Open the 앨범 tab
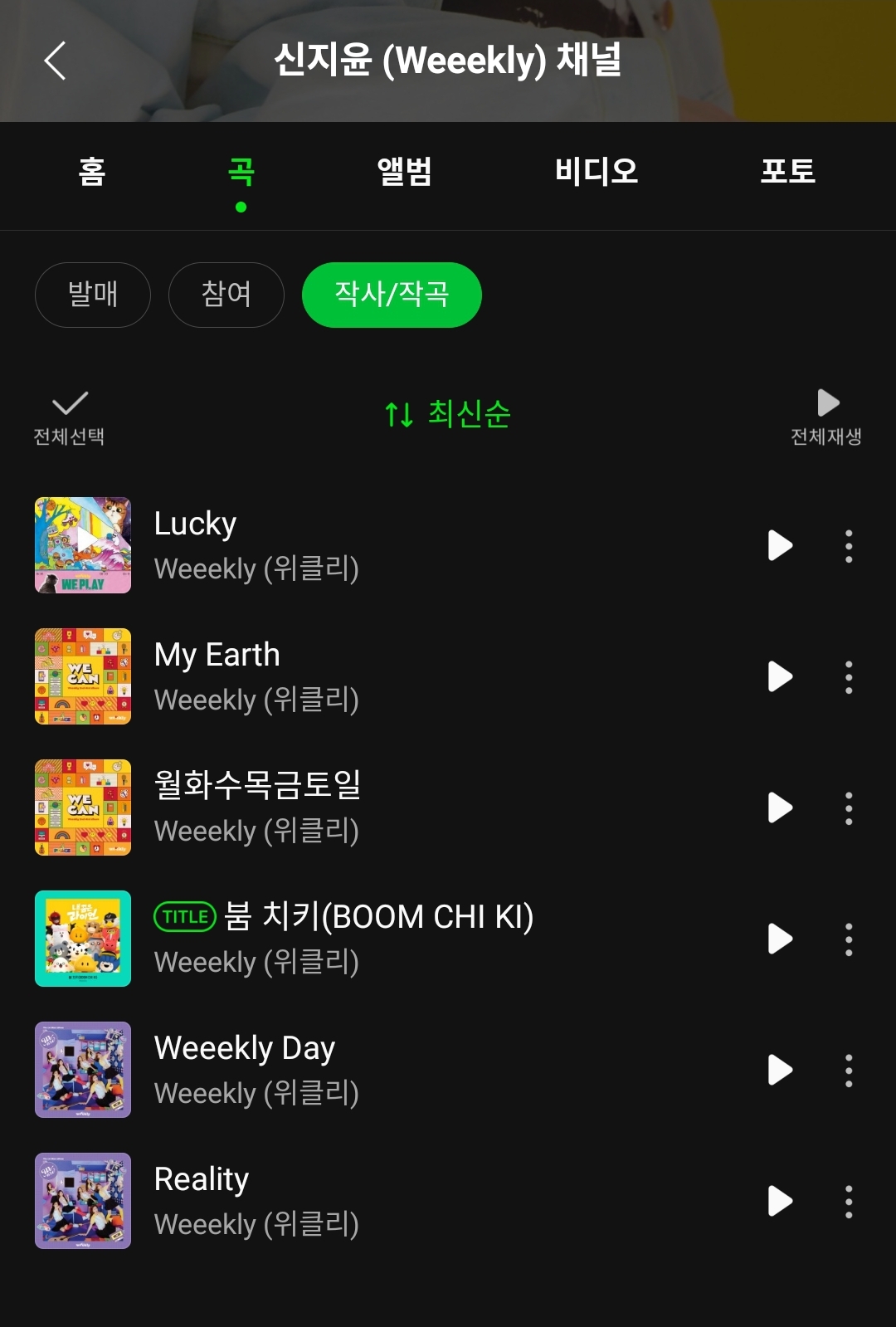Screen dimensions: 896x1327 [x=404, y=172]
